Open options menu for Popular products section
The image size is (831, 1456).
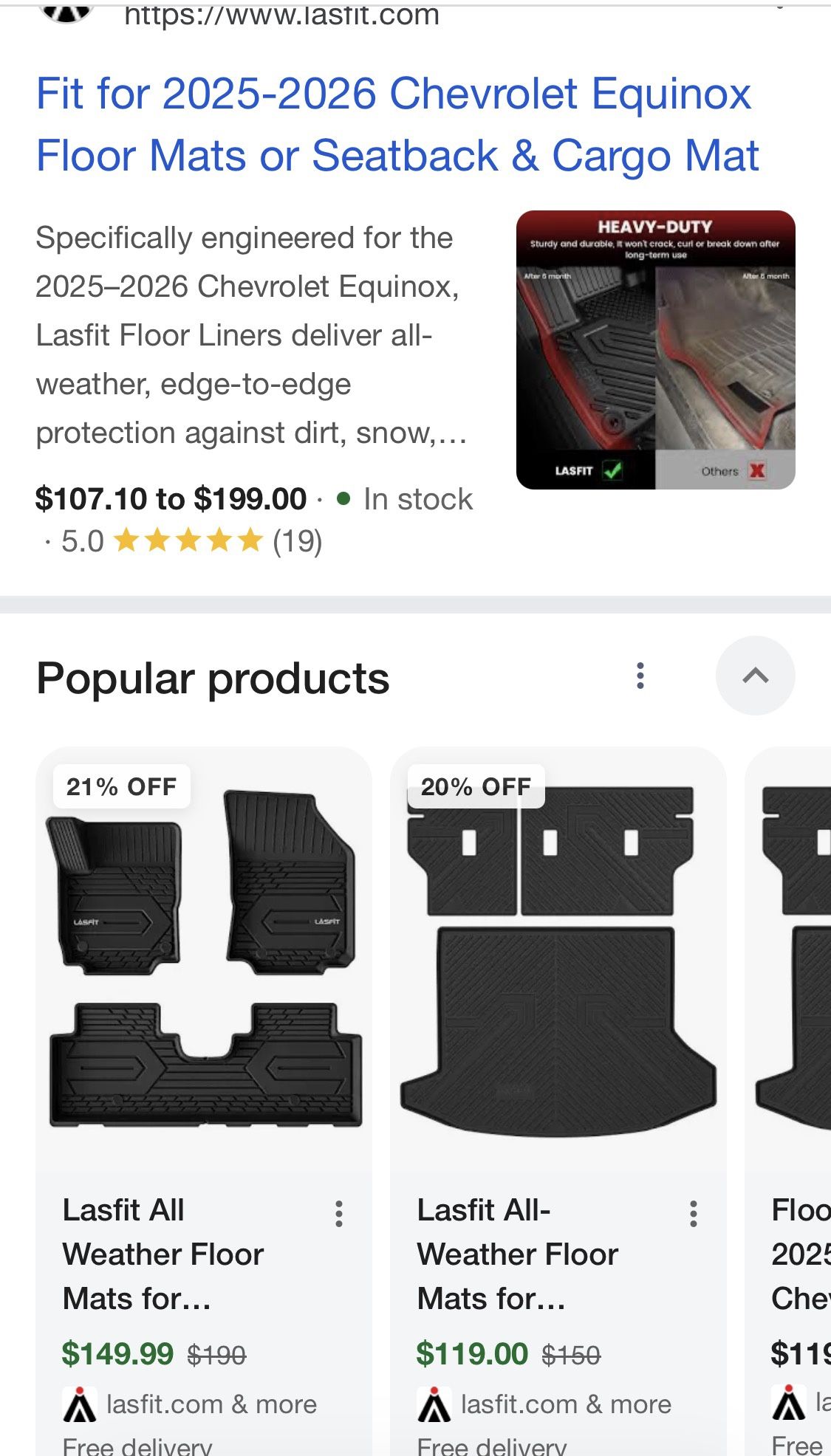tap(638, 676)
